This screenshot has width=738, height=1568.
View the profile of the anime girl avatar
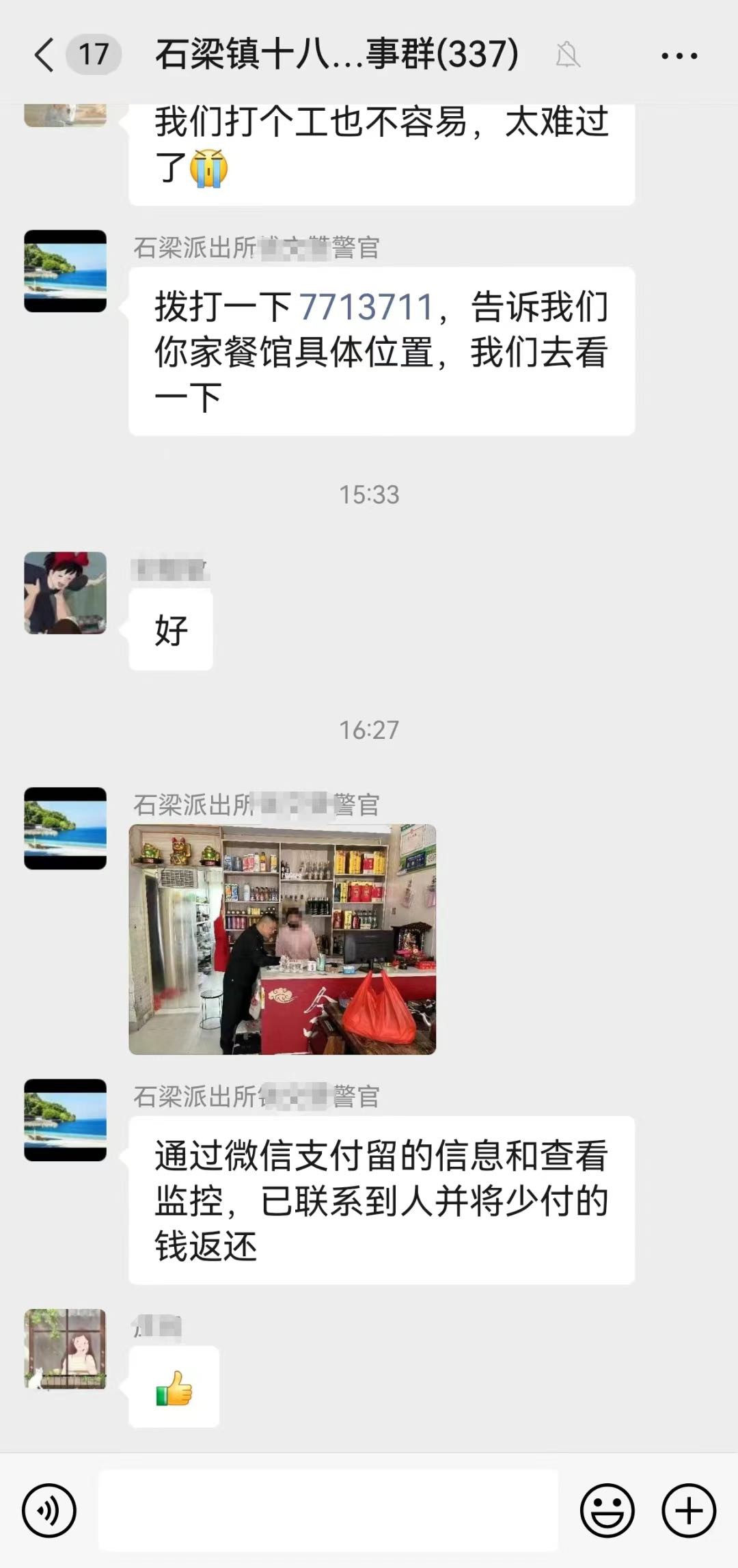[66, 593]
